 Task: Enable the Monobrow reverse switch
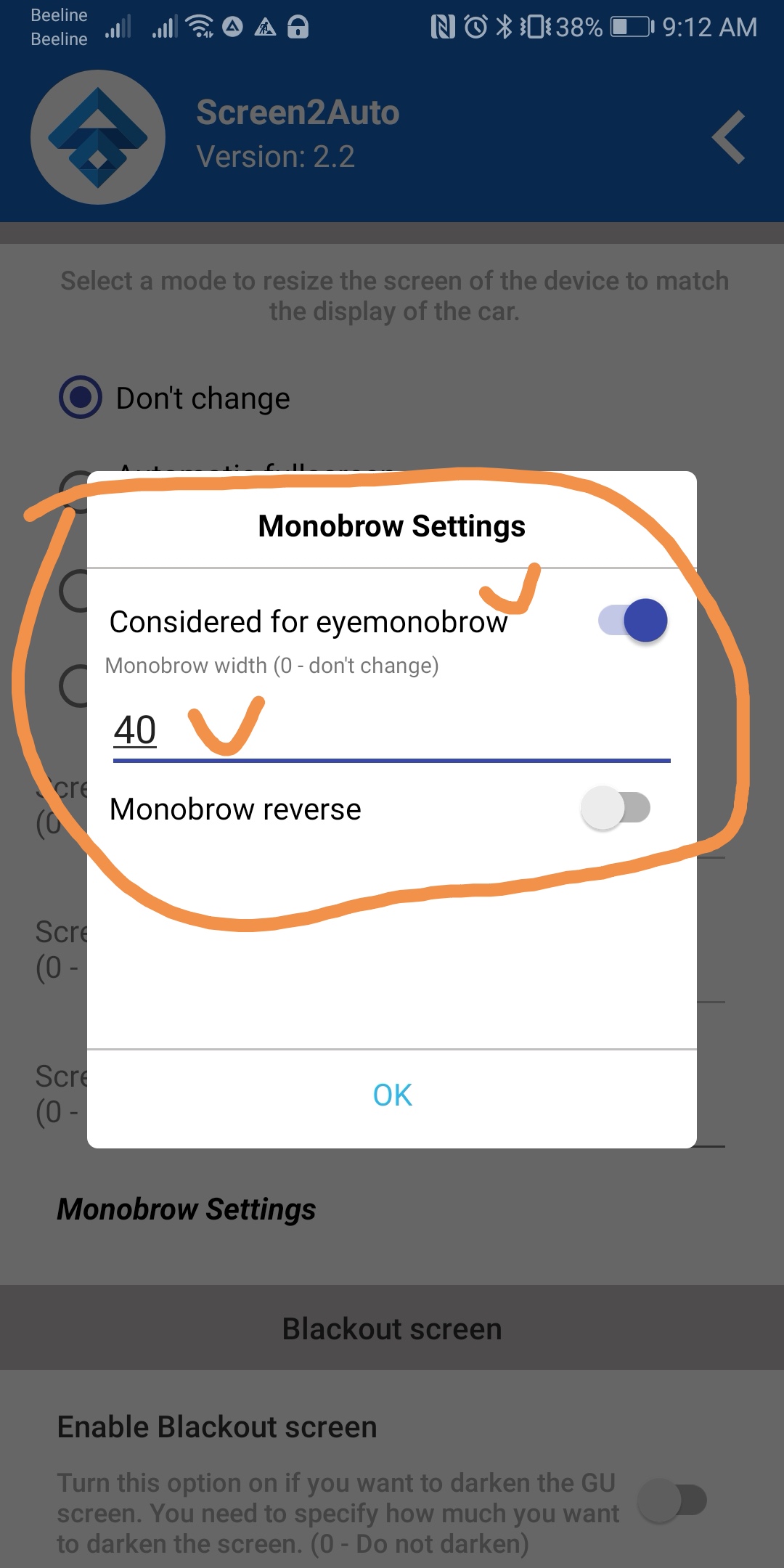(616, 808)
